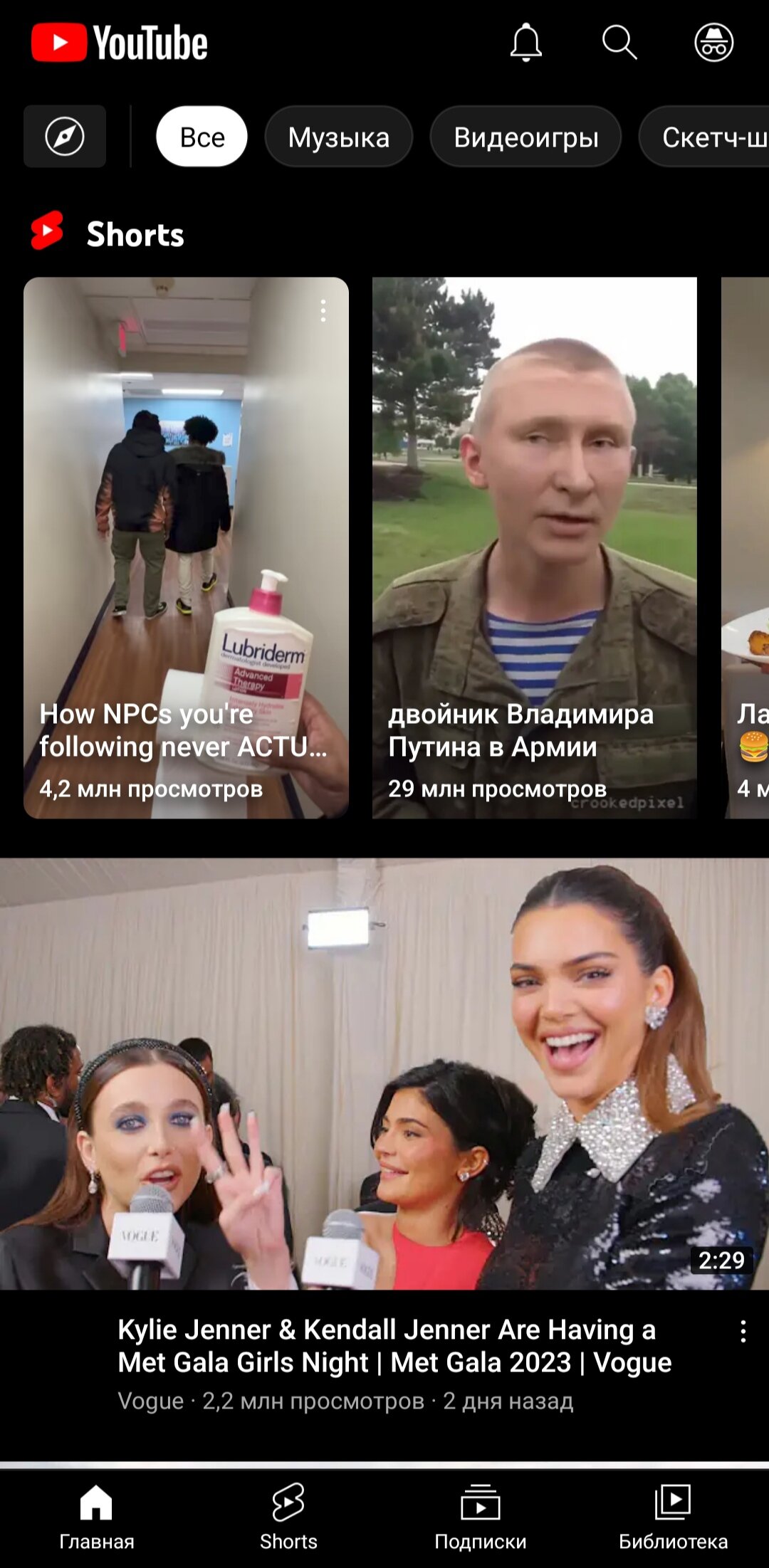Switch to the Shorts tab
This screenshot has width=769, height=1568.
pos(288,1517)
